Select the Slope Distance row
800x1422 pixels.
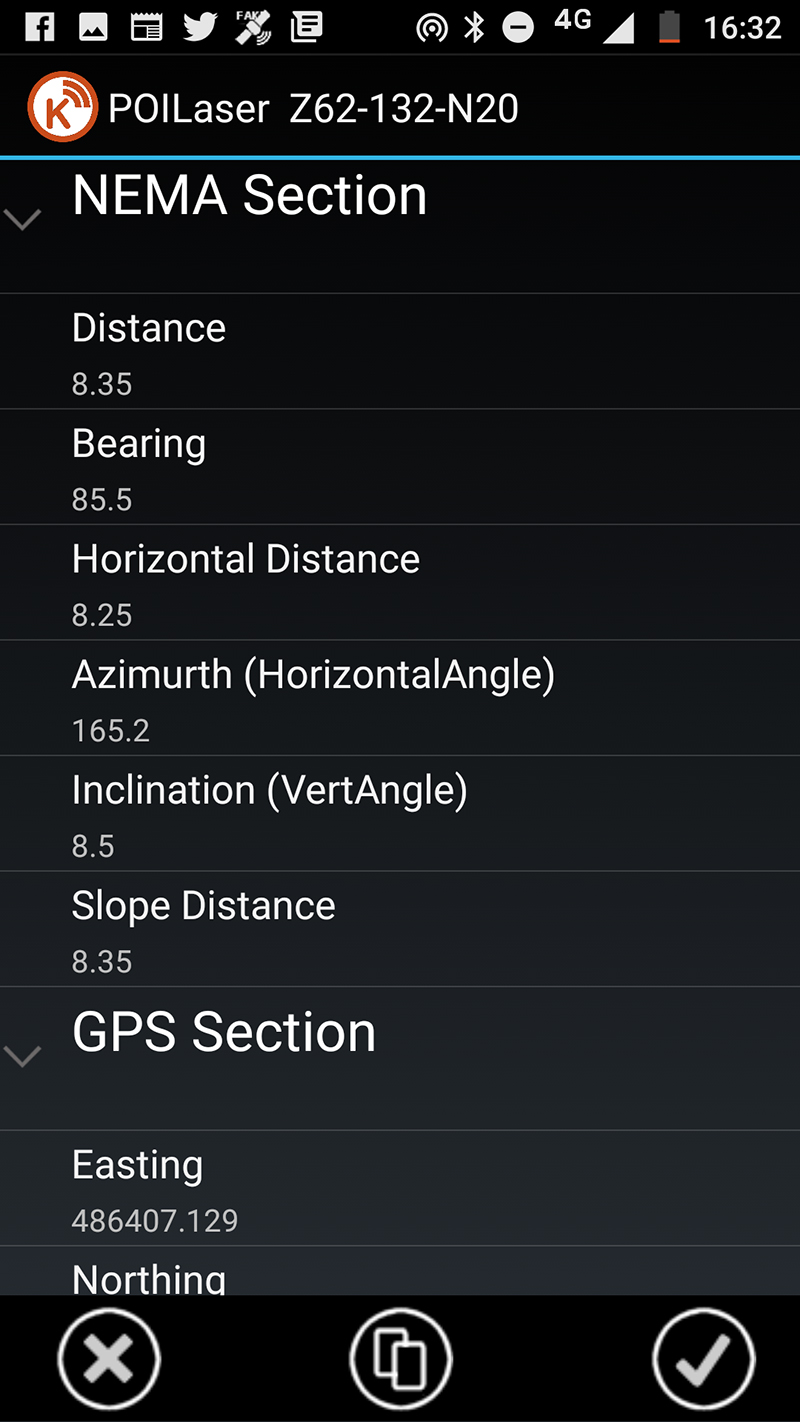click(x=400, y=929)
